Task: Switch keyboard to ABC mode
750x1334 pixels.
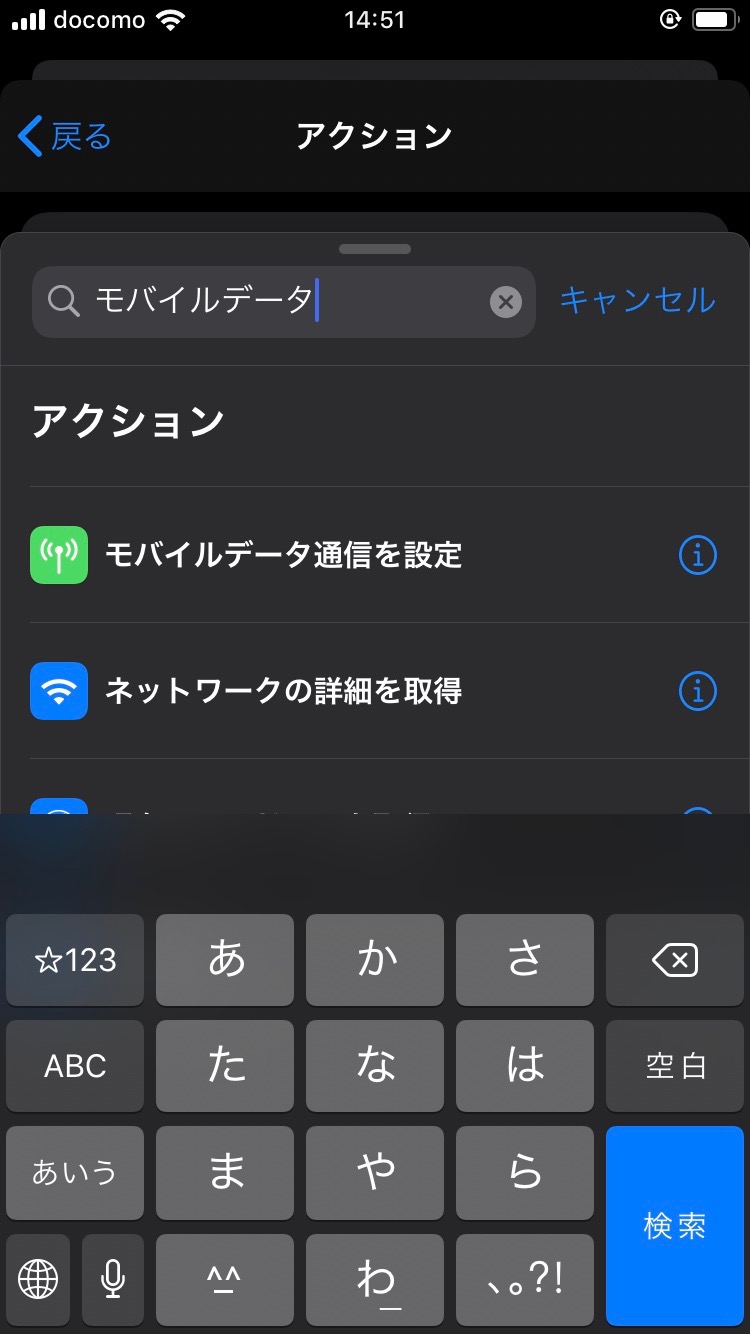Action: click(x=75, y=1066)
